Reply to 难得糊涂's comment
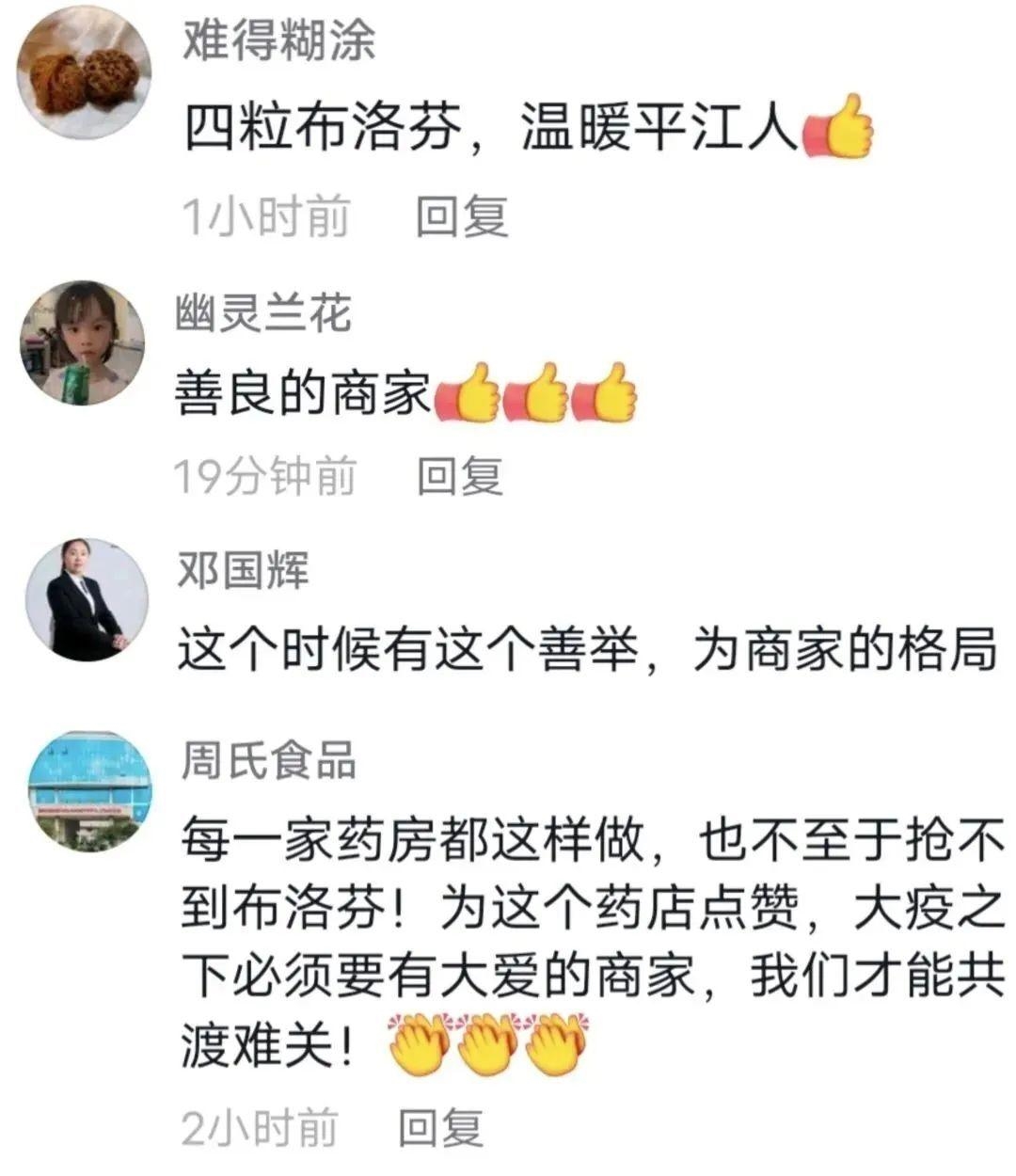Image resolution: width=1016 pixels, height=1176 pixels. (x=462, y=217)
